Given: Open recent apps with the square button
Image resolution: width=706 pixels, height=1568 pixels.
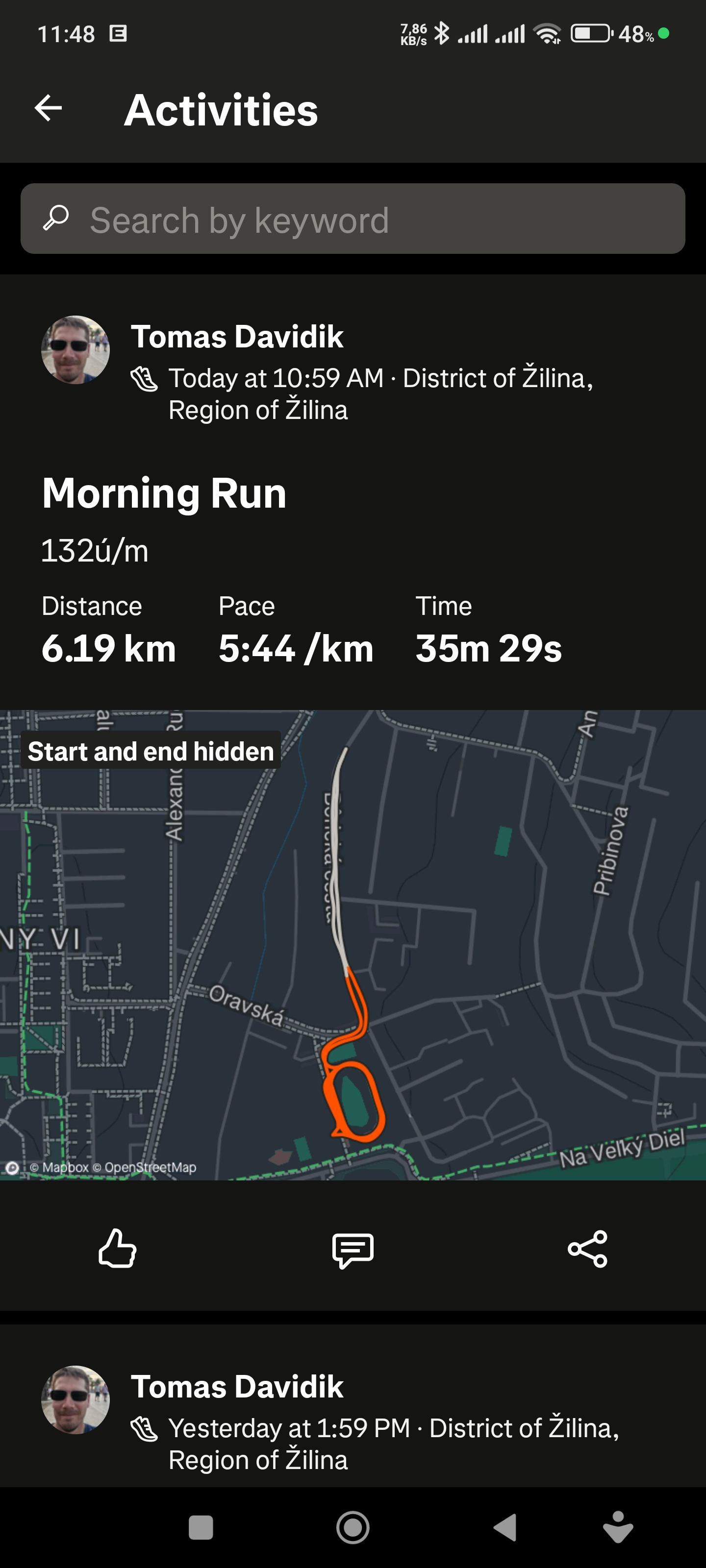Looking at the screenshot, I should pyautogui.click(x=201, y=1527).
